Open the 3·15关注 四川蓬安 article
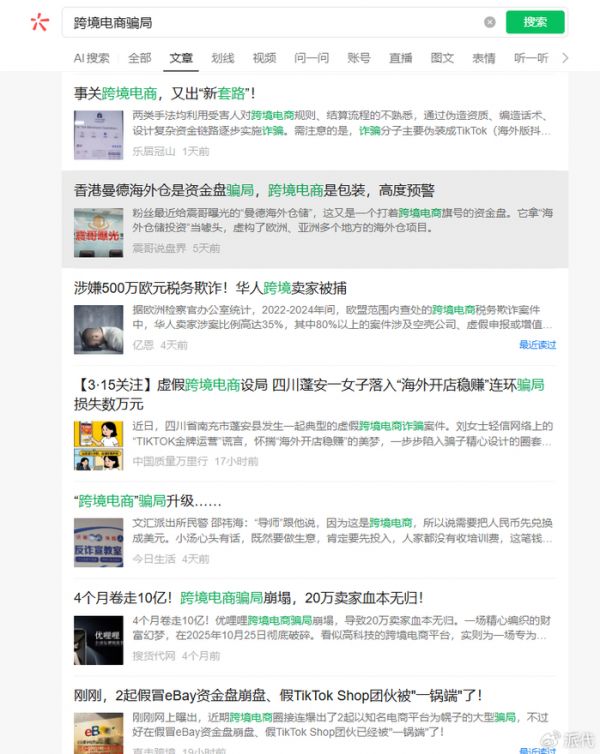Image resolution: width=600 pixels, height=754 pixels. click(310, 384)
